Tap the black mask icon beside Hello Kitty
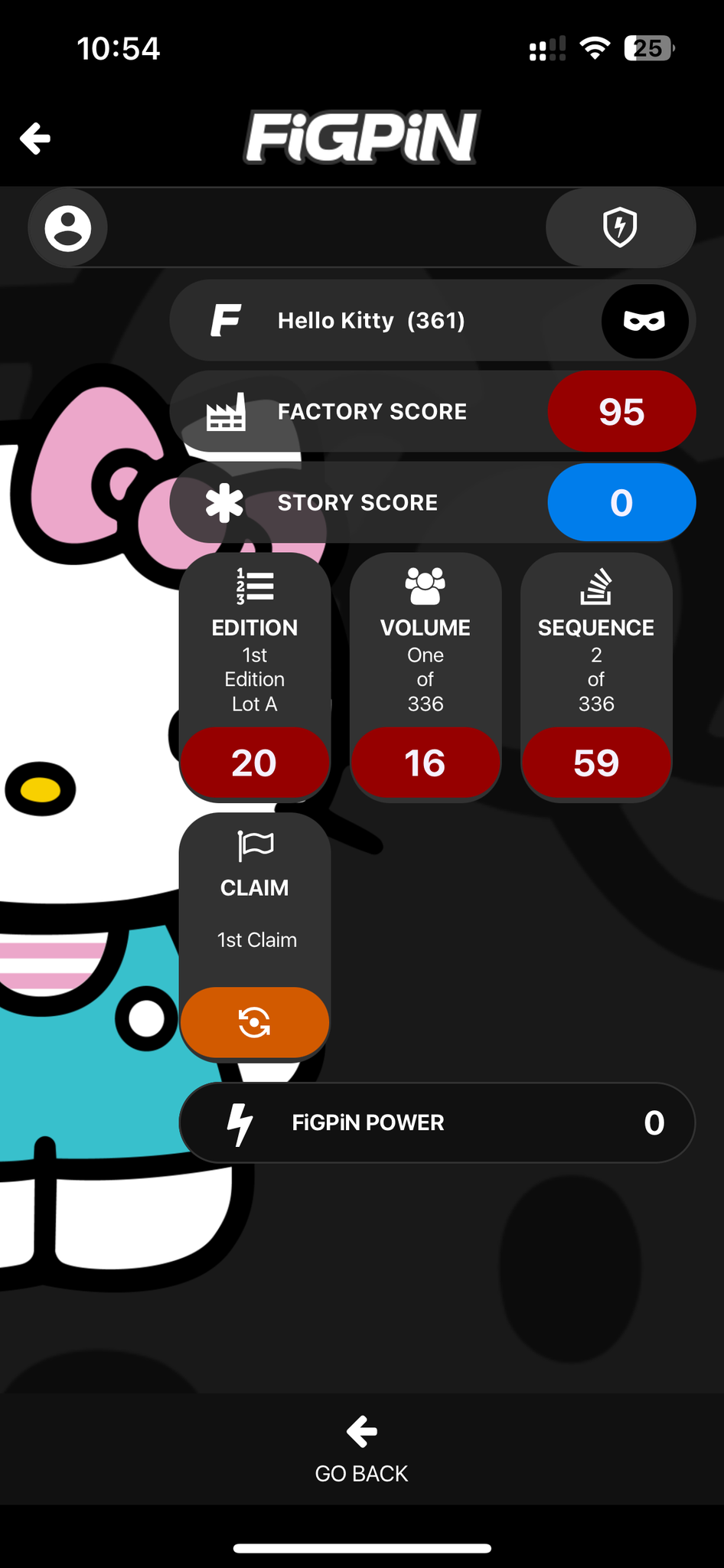Image resolution: width=724 pixels, height=1568 pixels. coord(644,321)
